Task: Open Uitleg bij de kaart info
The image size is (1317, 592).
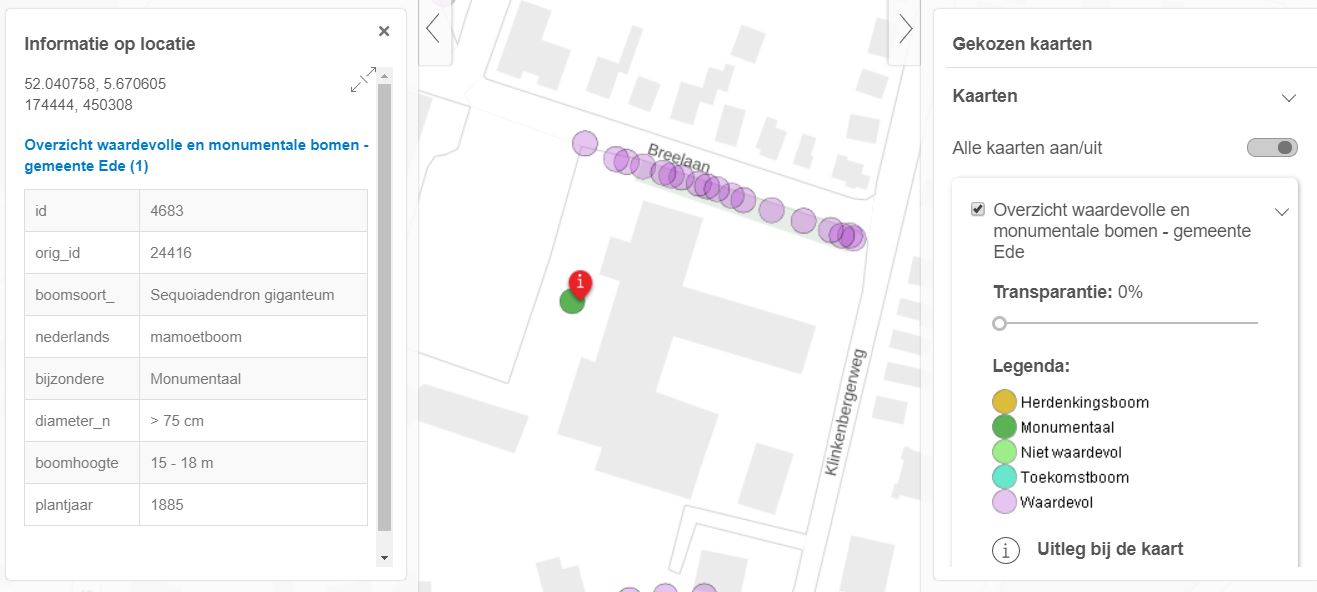Action: [x=1005, y=550]
